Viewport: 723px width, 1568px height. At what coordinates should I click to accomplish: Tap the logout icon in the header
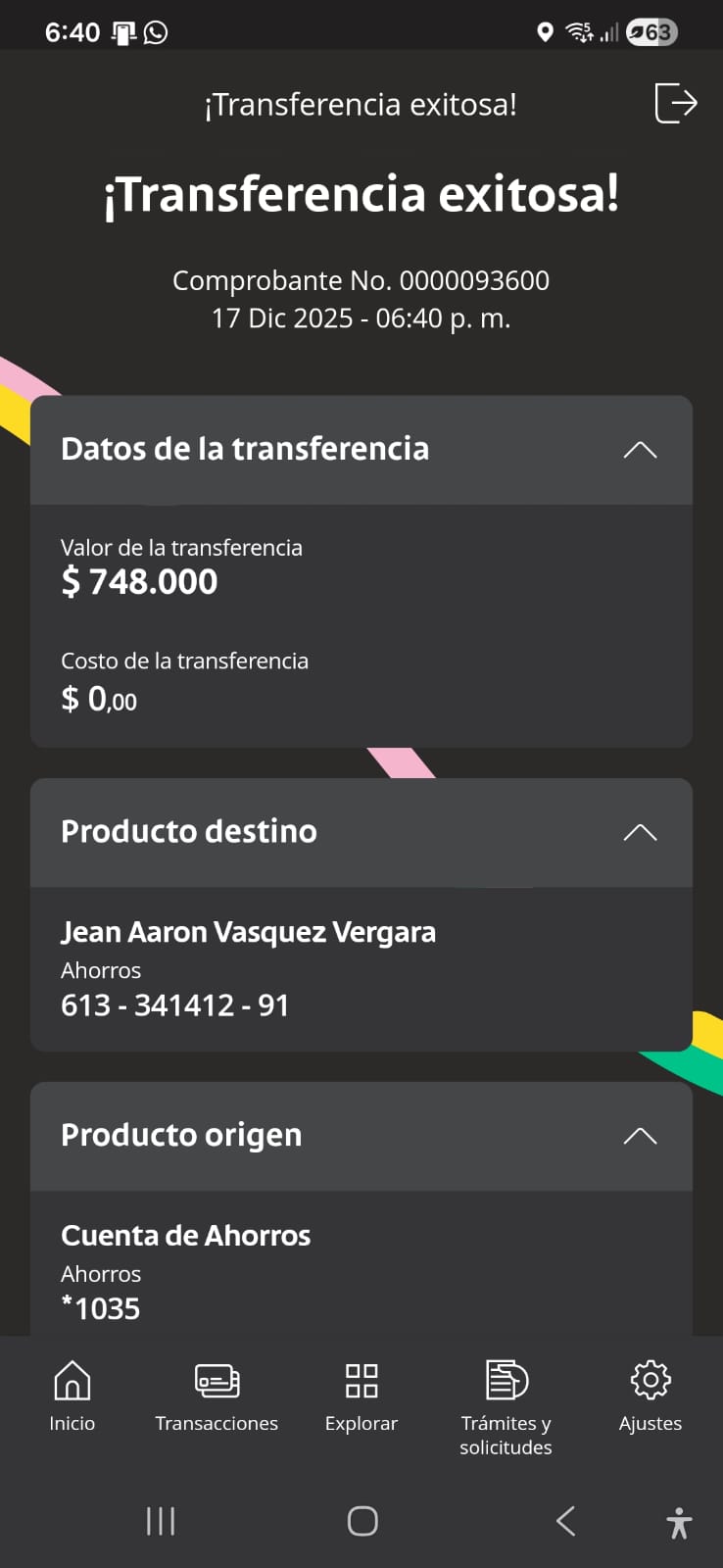(x=675, y=103)
